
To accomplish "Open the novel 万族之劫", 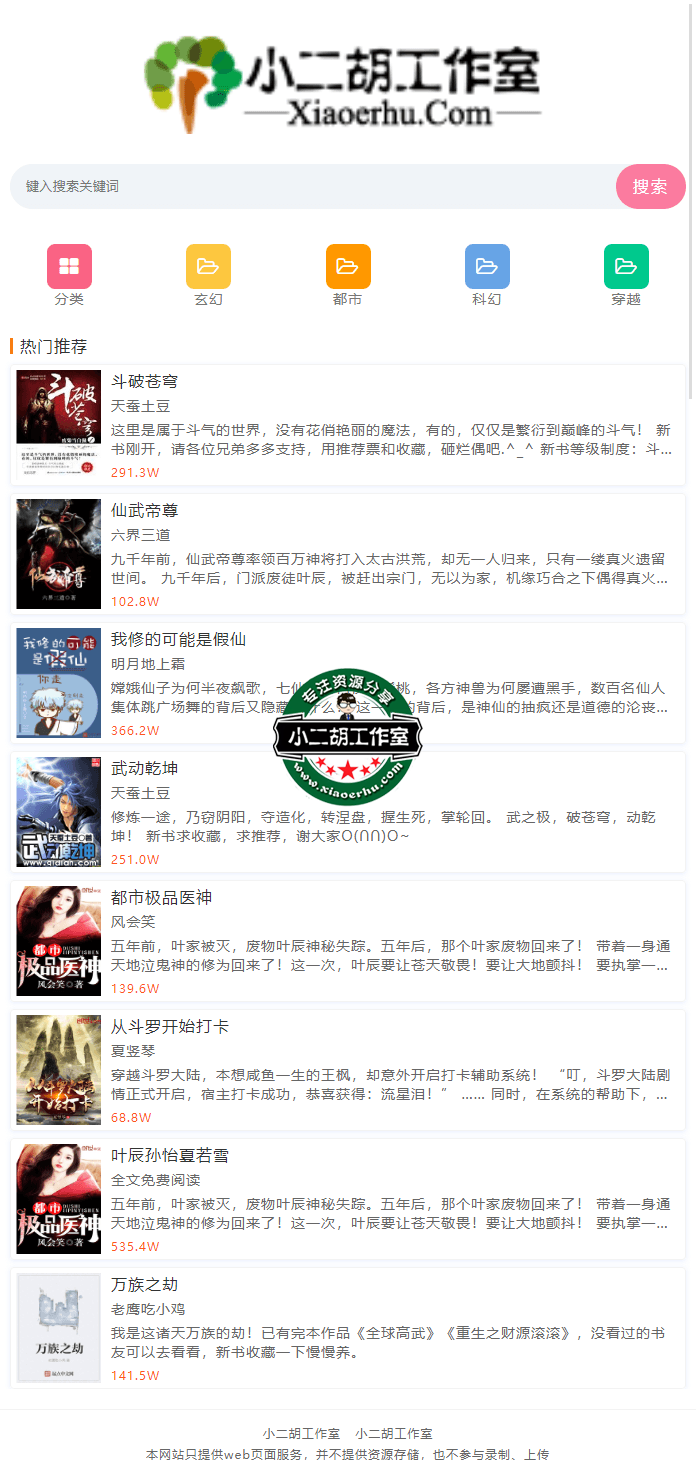I will (x=145, y=1285).
